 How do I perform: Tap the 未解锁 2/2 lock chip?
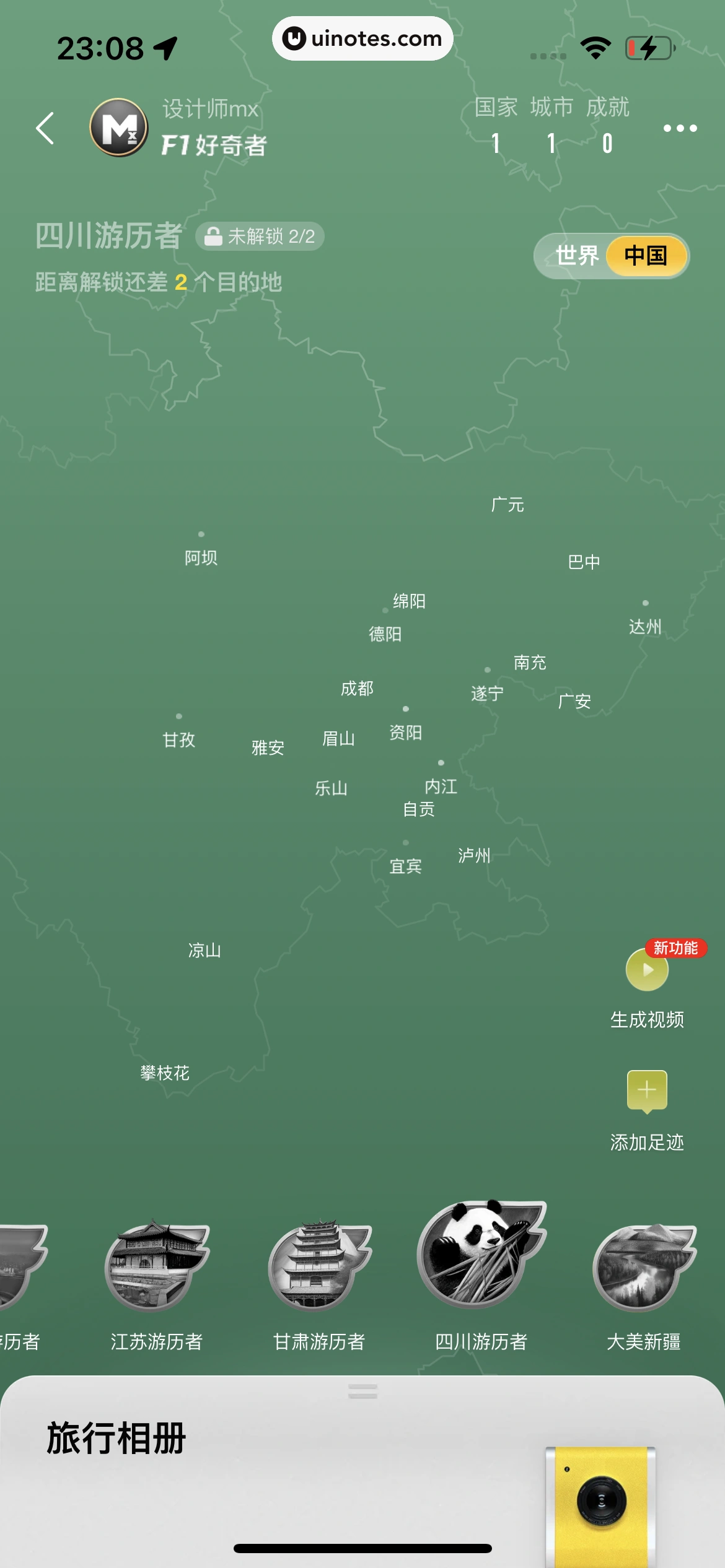[x=260, y=237]
